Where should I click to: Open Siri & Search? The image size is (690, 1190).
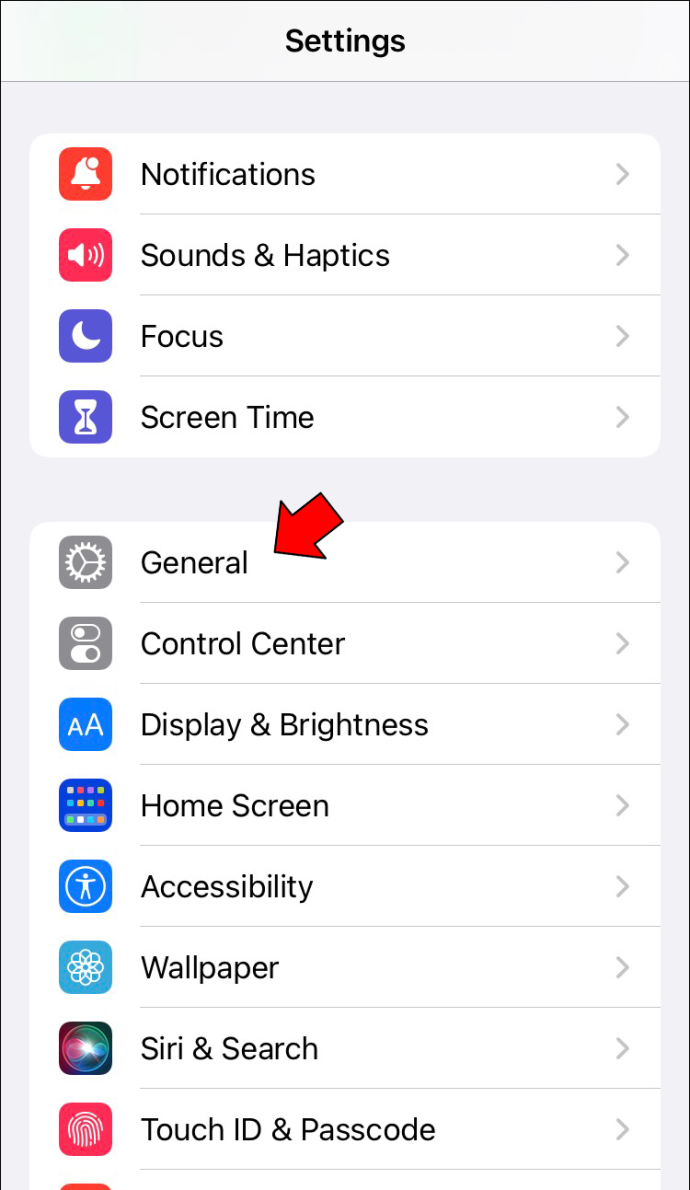click(x=345, y=1048)
